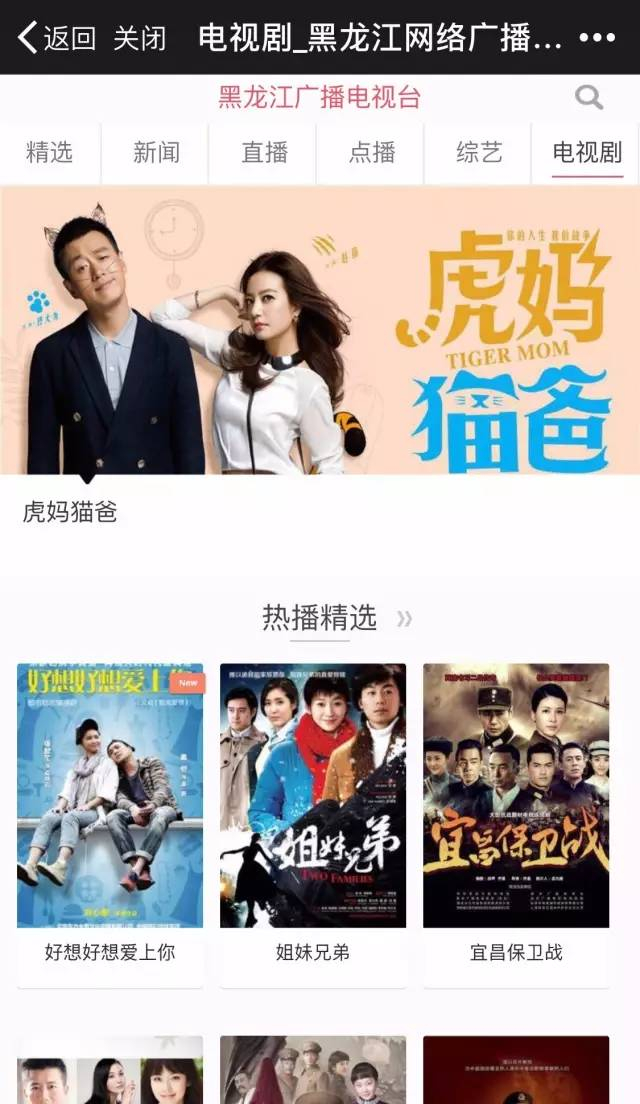Select the 点播 tab
Image resolution: width=640 pixels, height=1104 pixels.
click(372, 153)
